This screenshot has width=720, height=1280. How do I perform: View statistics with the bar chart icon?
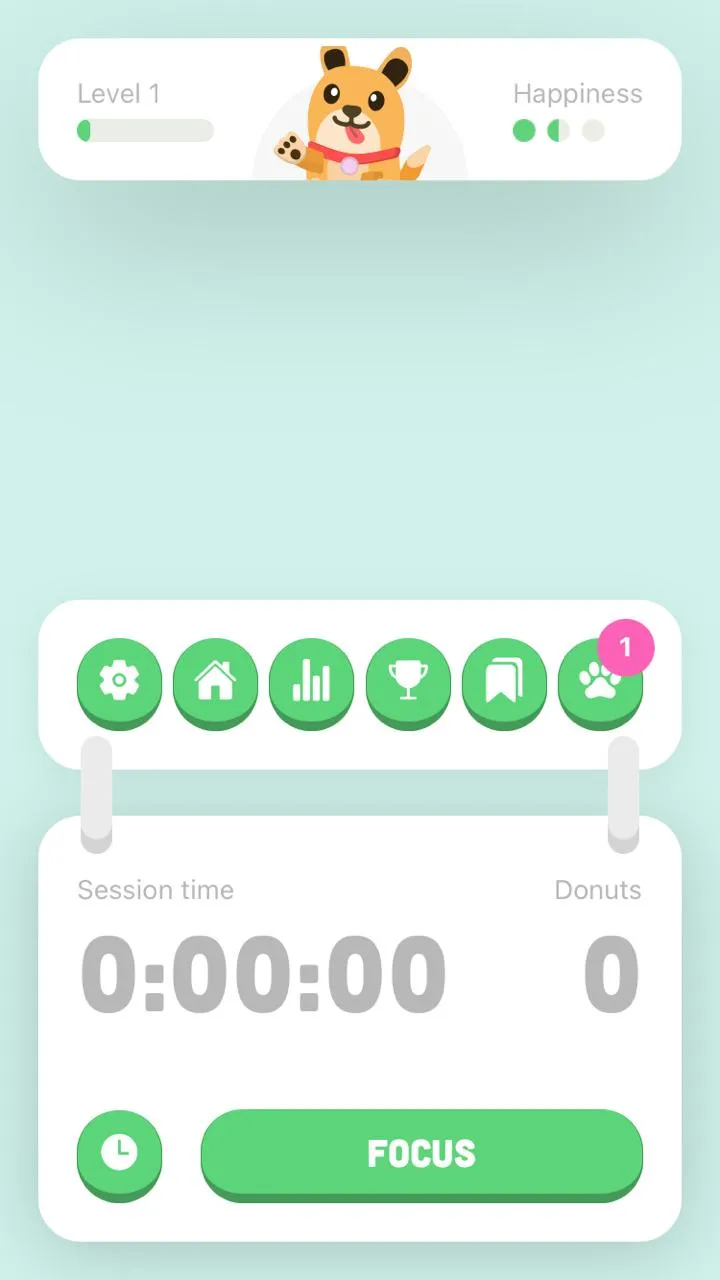311,681
